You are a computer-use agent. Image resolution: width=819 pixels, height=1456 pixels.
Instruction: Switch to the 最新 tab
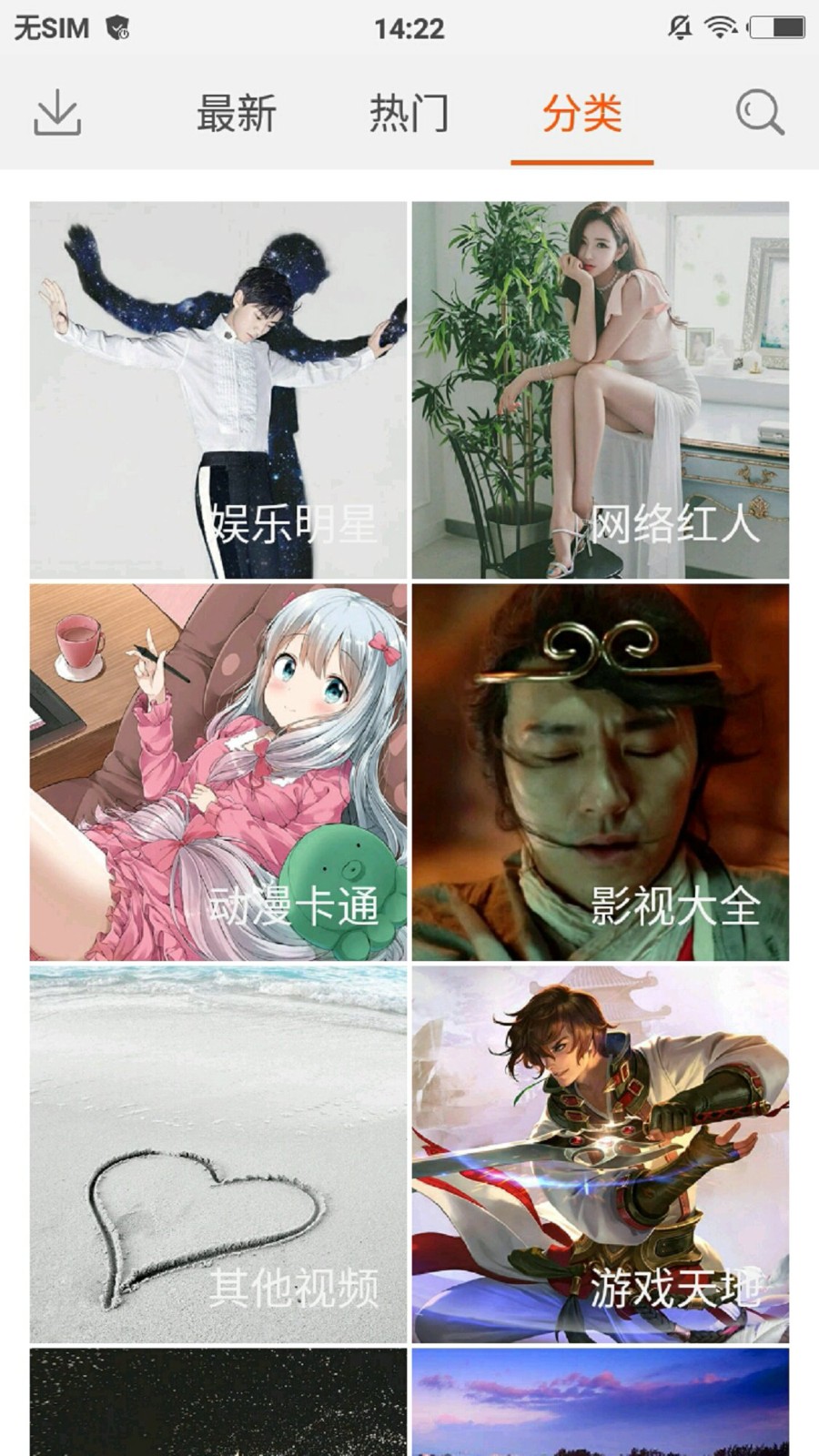pos(237,114)
